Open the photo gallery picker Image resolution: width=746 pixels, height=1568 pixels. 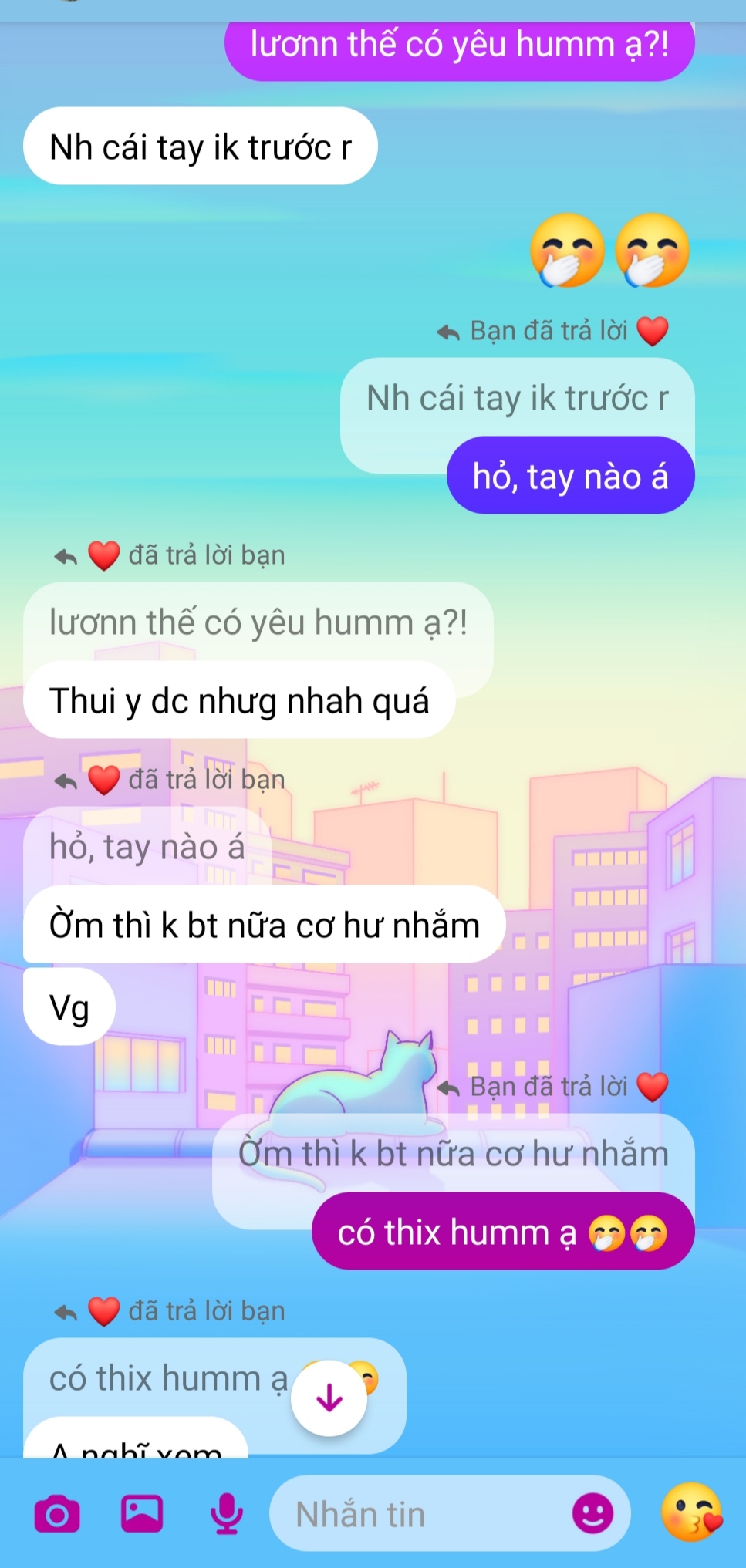tap(142, 1512)
